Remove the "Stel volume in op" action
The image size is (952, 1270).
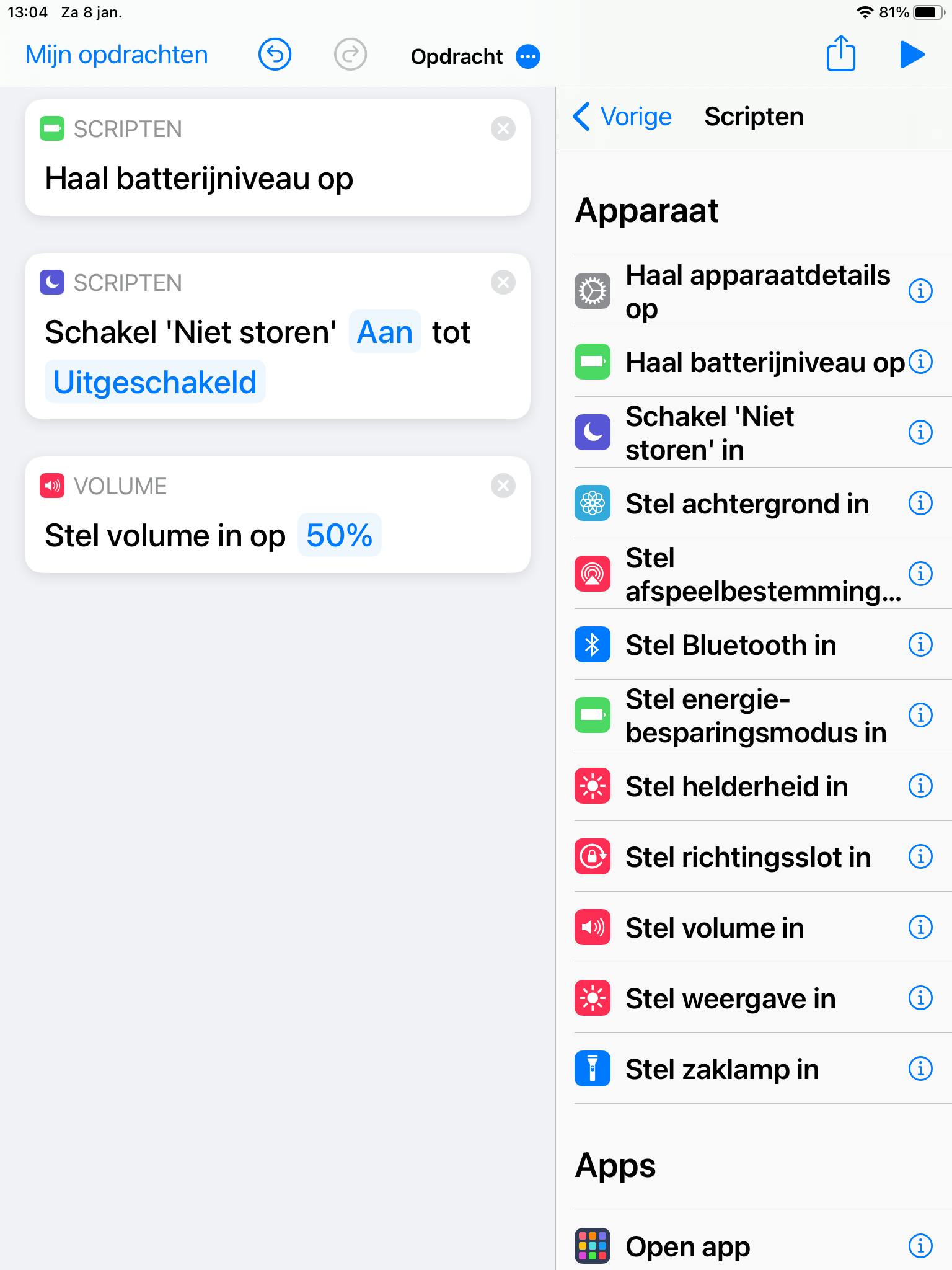pyautogui.click(x=504, y=486)
